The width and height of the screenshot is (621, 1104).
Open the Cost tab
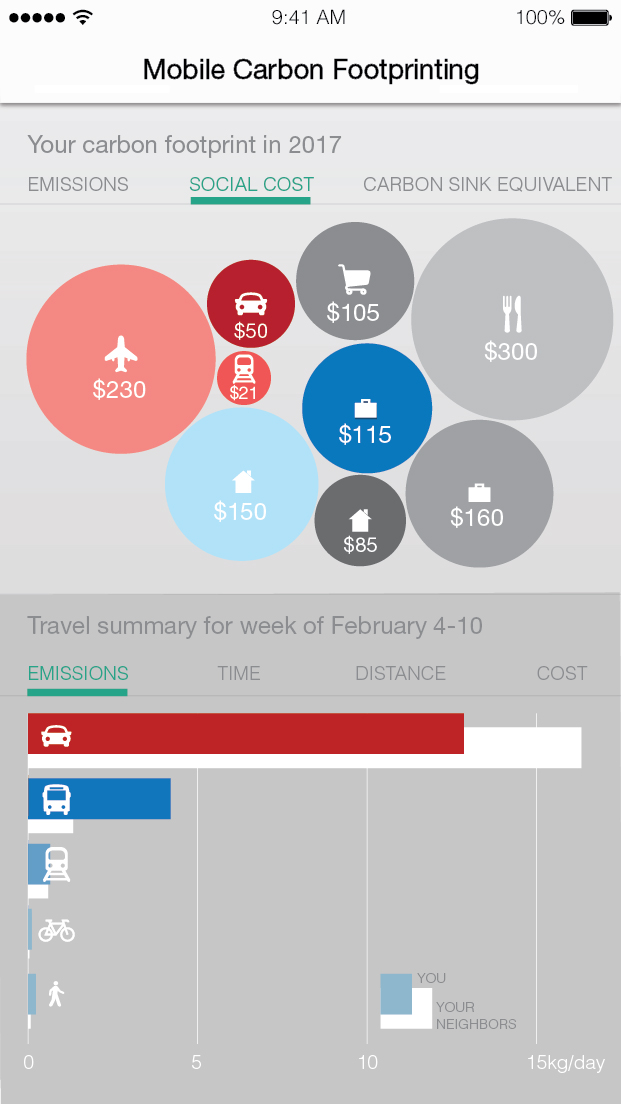click(562, 673)
